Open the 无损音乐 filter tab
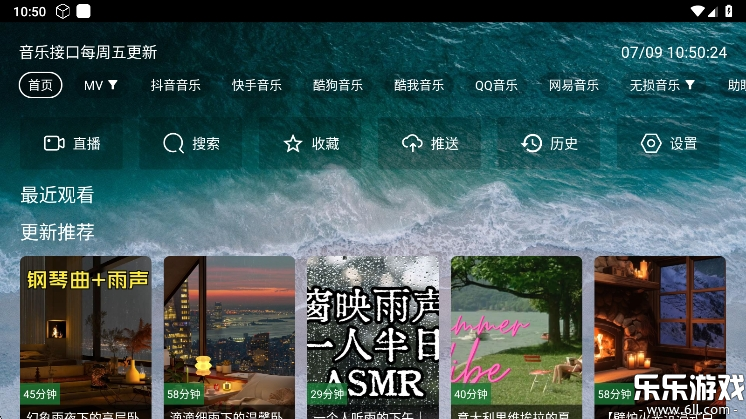This screenshot has height=419, width=746. click(662, 85)
